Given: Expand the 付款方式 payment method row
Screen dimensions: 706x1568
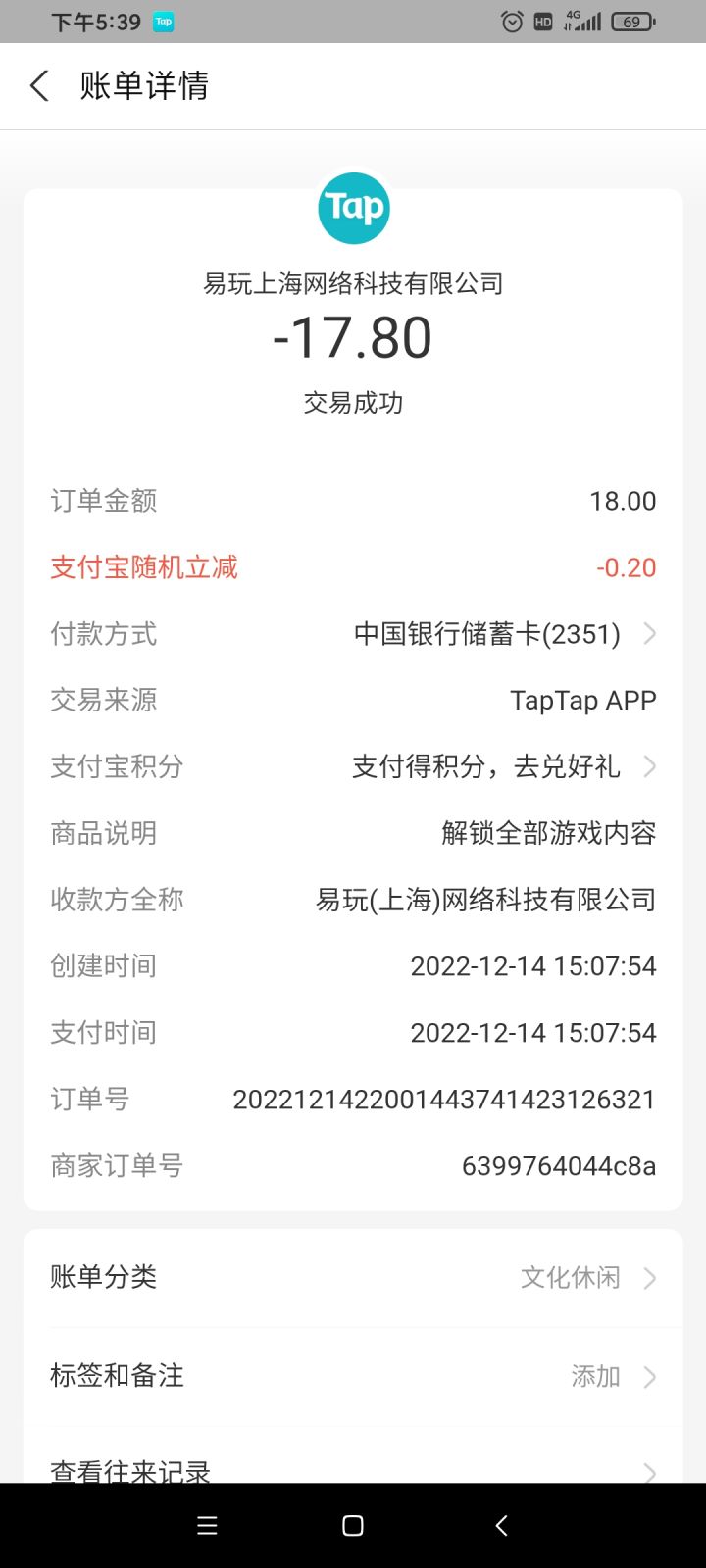Looking at the screenshot, I should [649, 634].
